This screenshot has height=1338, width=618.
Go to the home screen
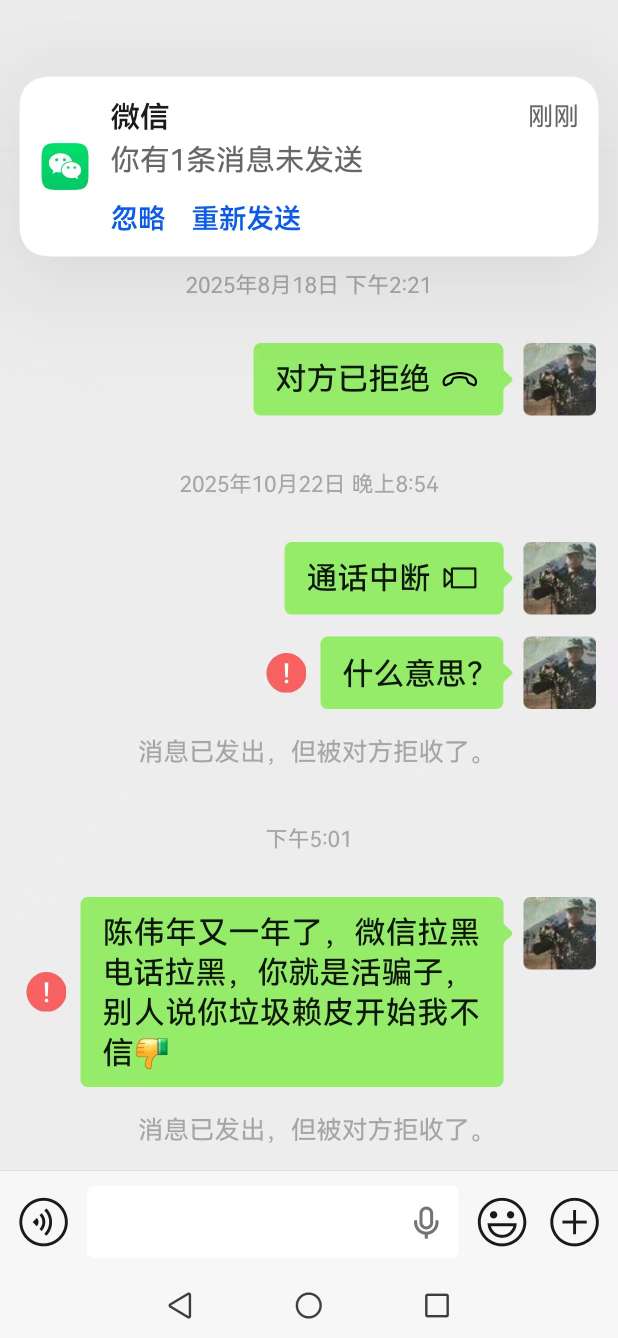click(x=309, y=1305)
